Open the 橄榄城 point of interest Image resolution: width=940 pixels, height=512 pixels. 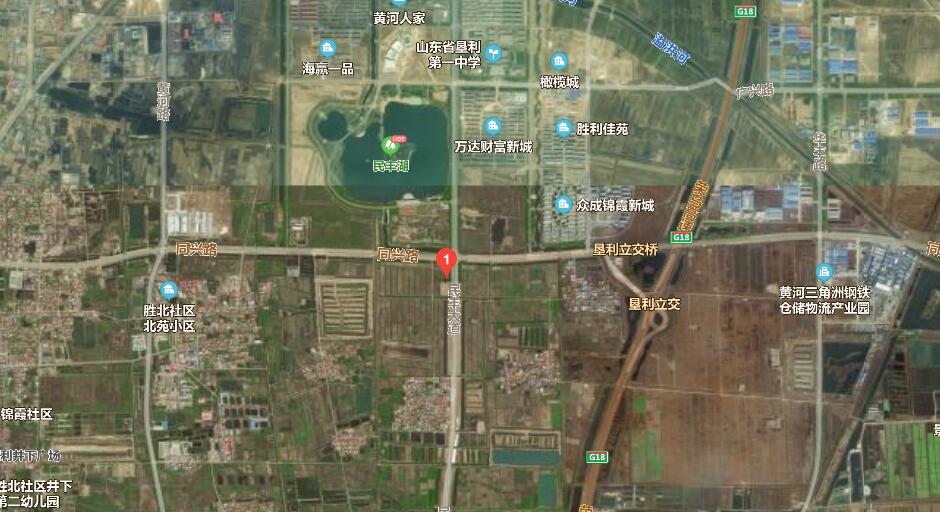click(x=558, y=61)
